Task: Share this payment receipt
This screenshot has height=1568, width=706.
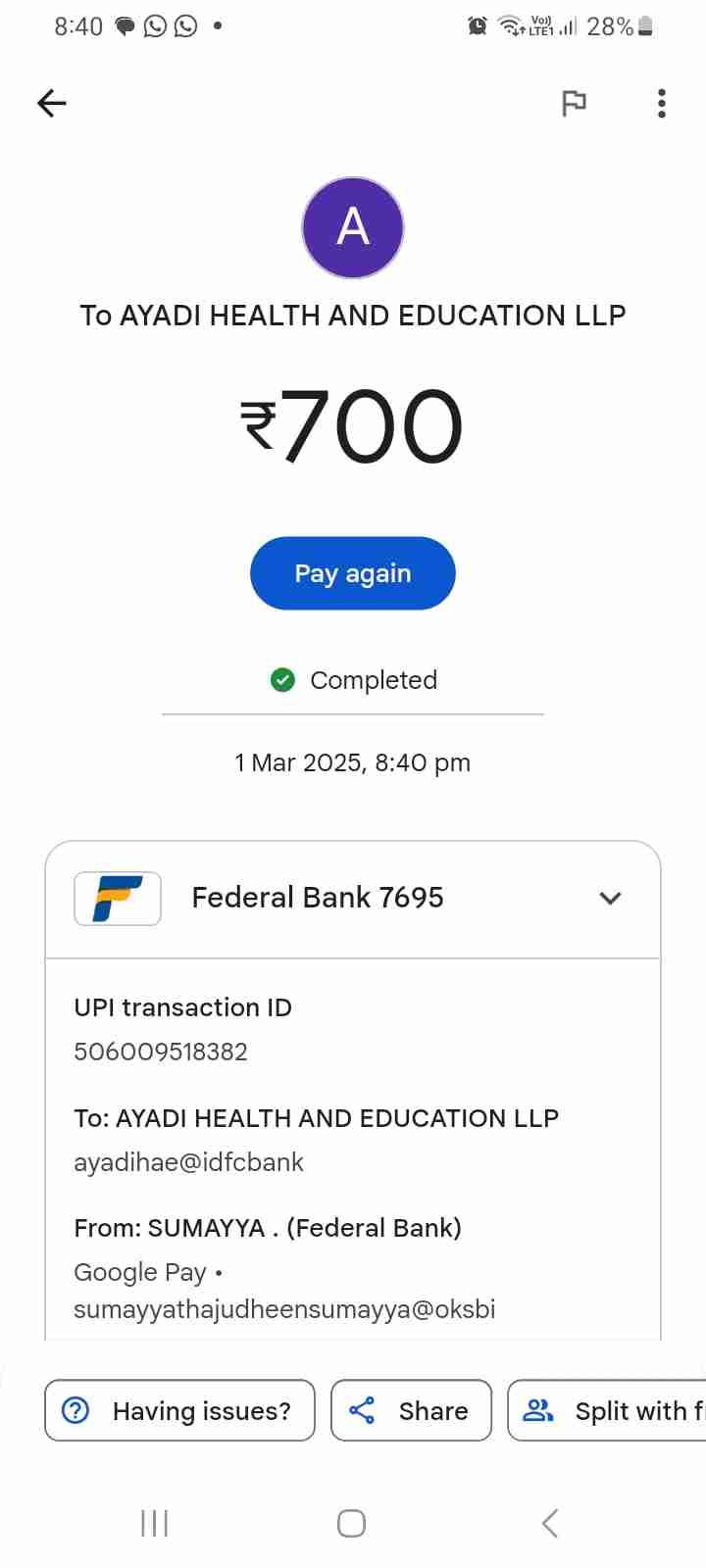Action: pyautogui.click(x=411, y=1410)
